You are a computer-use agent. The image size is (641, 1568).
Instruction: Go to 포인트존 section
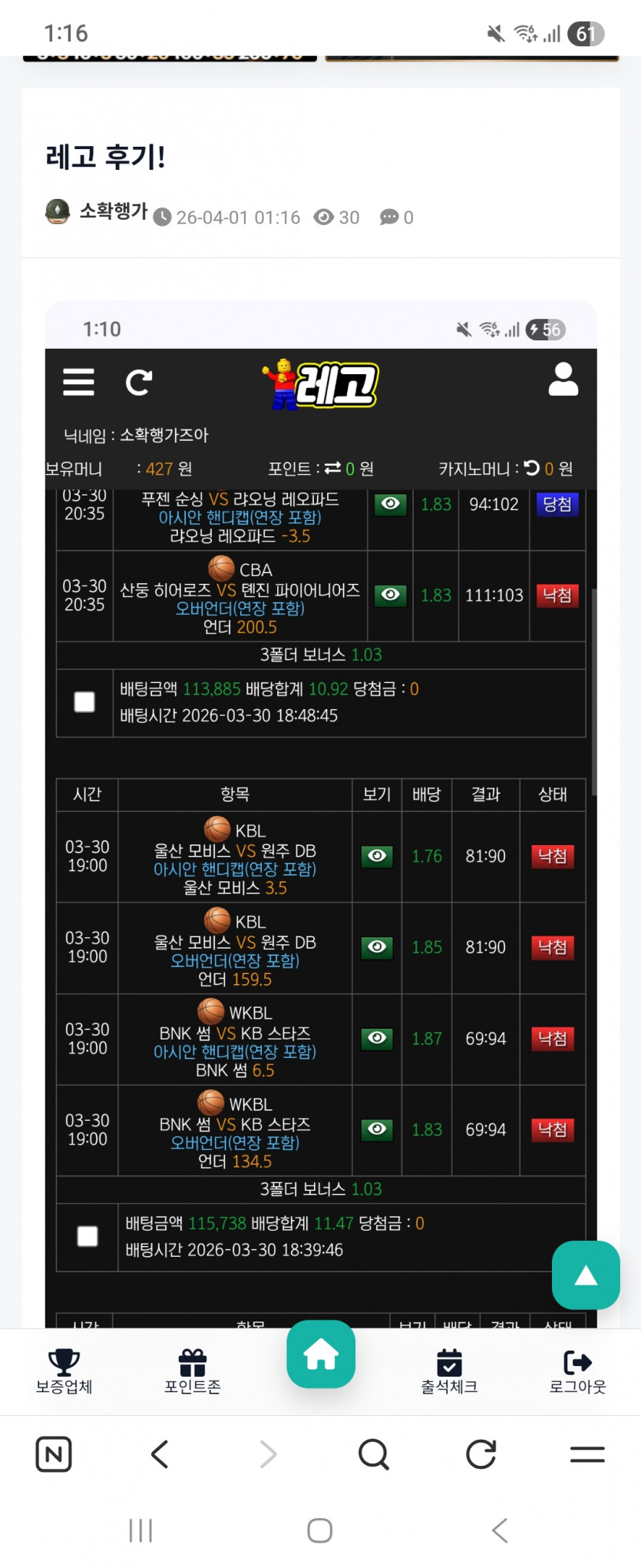pos(192,1372)
